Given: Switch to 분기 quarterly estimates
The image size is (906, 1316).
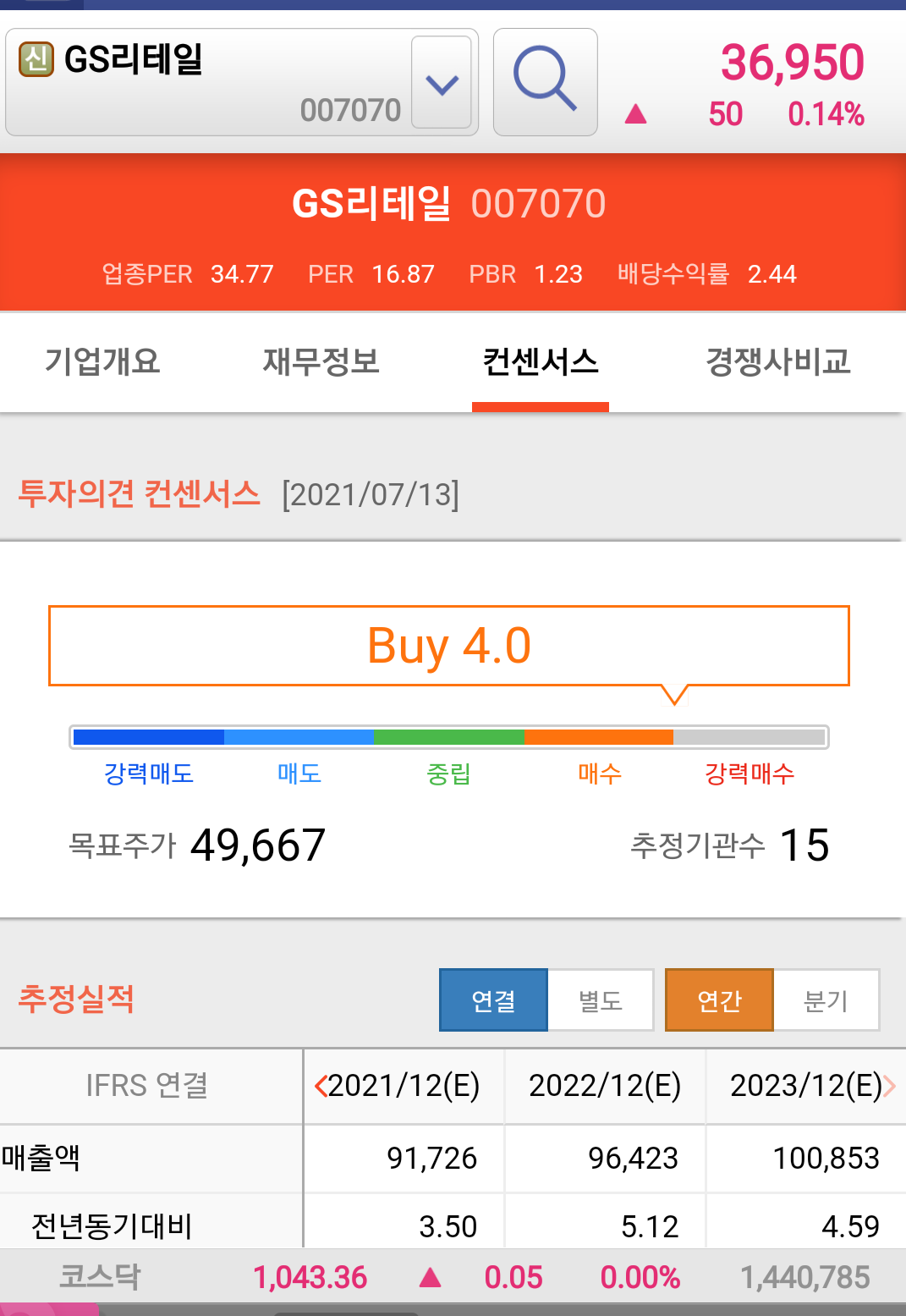Looking at the screenshot, I should click(826, 1000).
